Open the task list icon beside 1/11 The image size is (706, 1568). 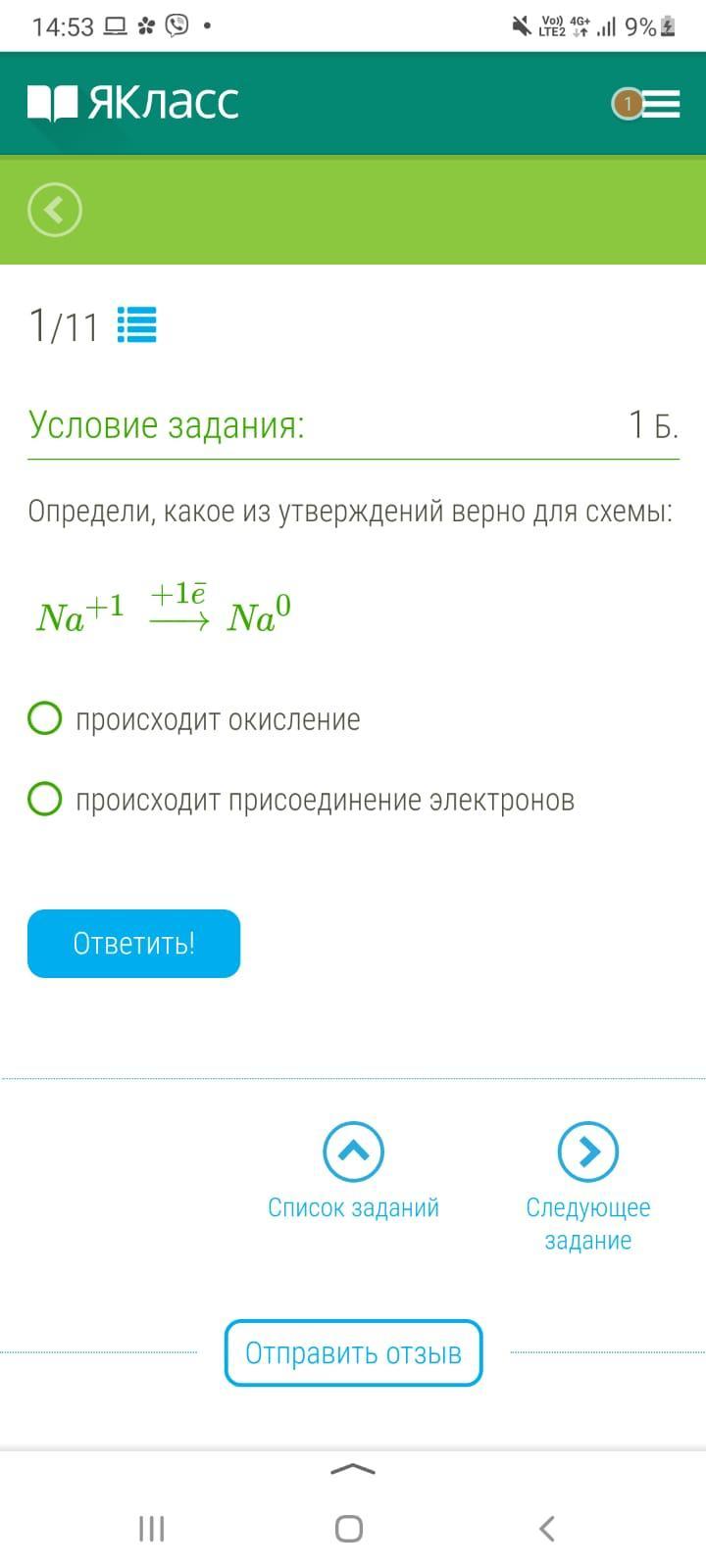tap(137, 324)
